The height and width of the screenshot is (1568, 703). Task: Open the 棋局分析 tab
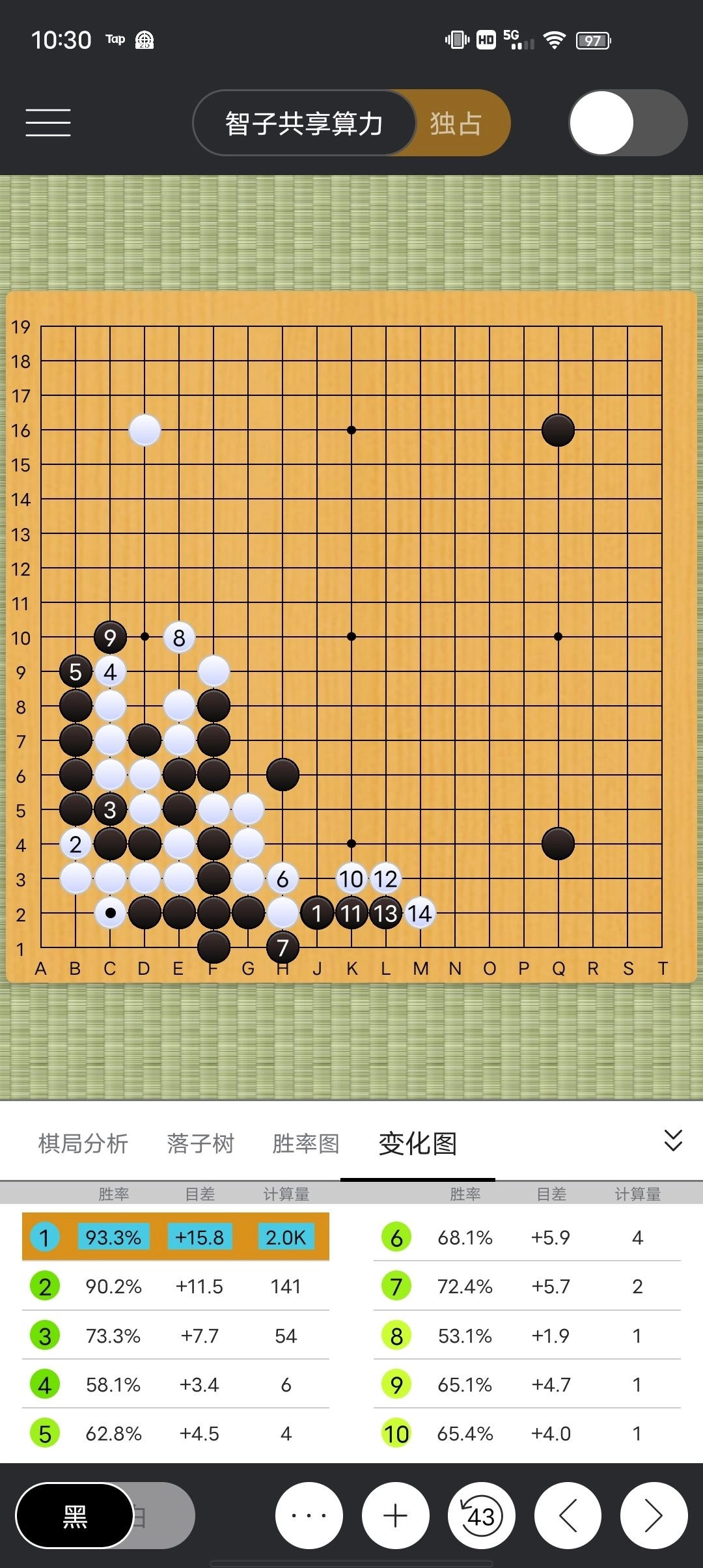[x=83, y=1143]
